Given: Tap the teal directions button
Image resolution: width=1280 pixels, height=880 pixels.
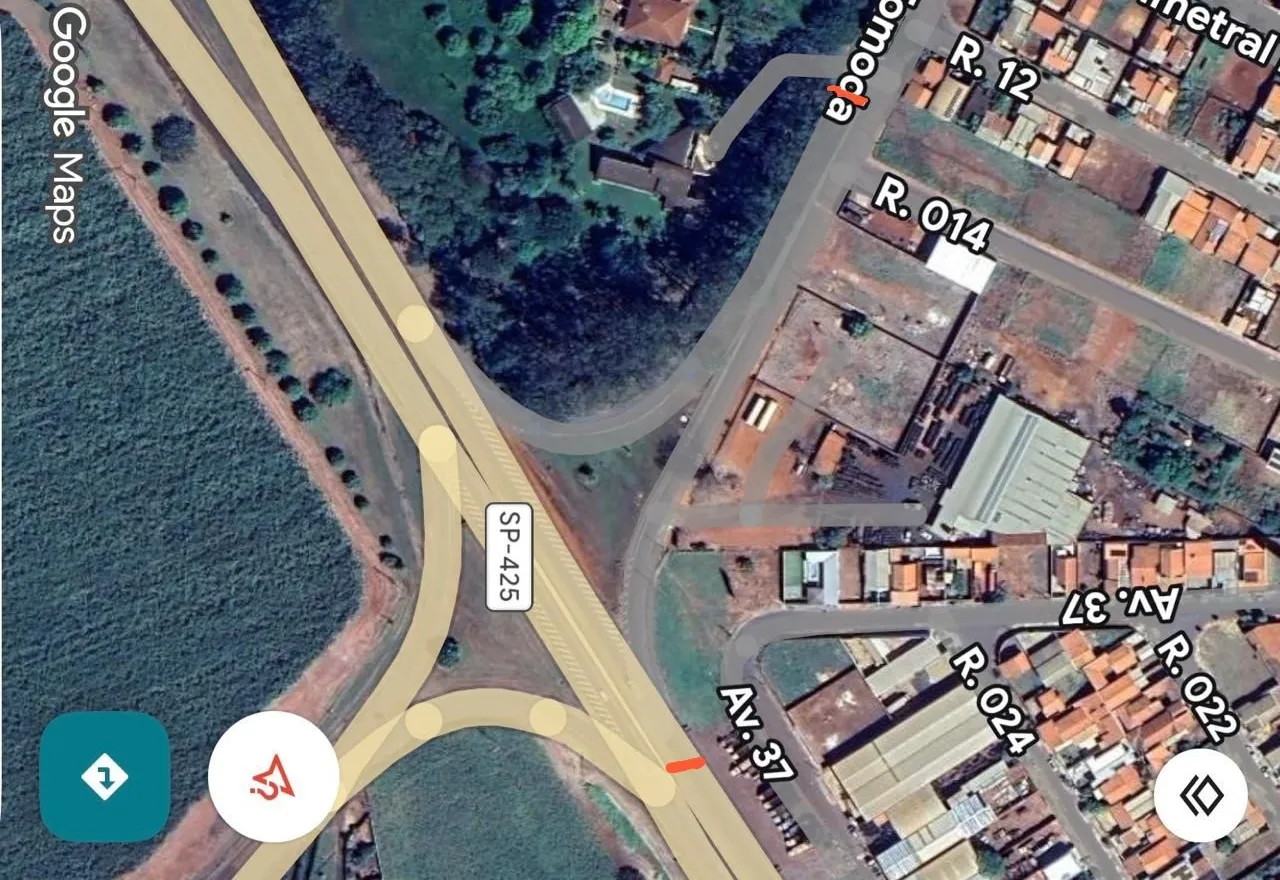Looking at the screenshot, I should point(105,777).
